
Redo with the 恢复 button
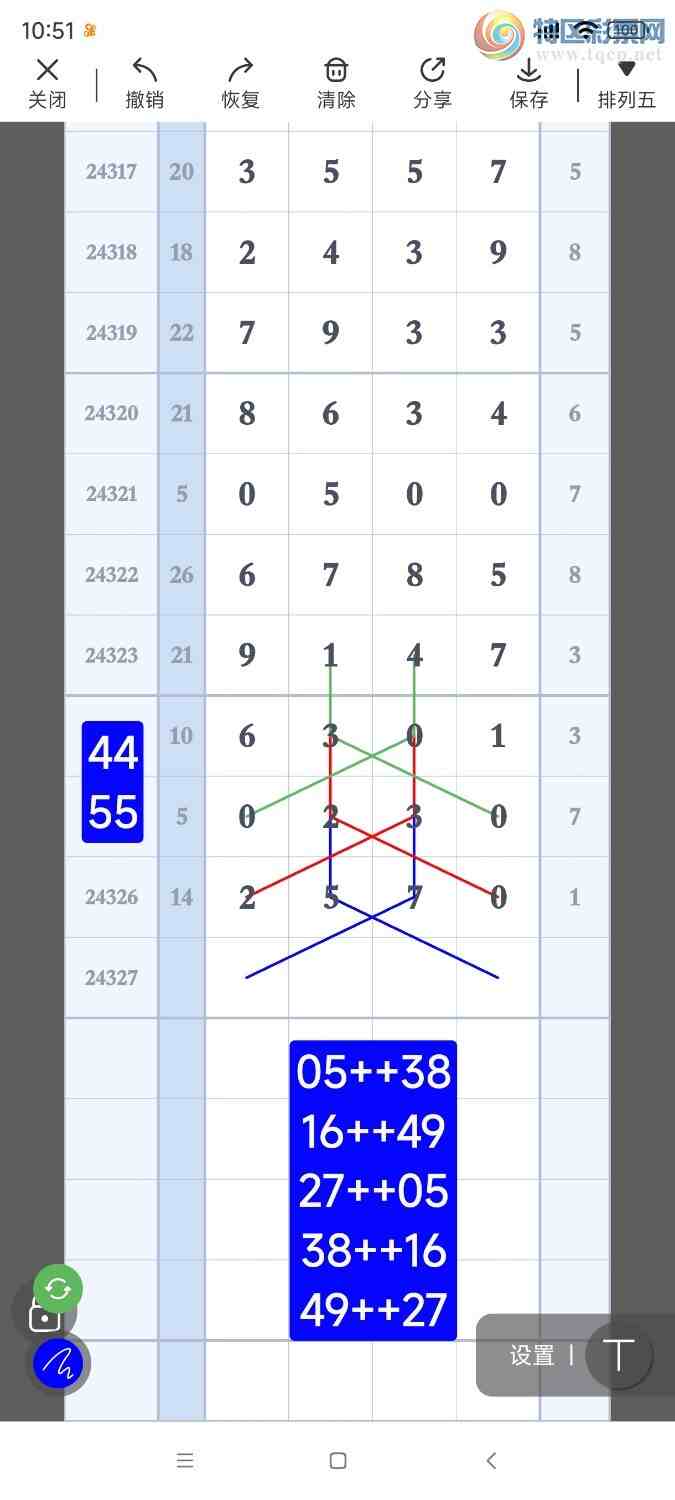click(x=240, y=82)
